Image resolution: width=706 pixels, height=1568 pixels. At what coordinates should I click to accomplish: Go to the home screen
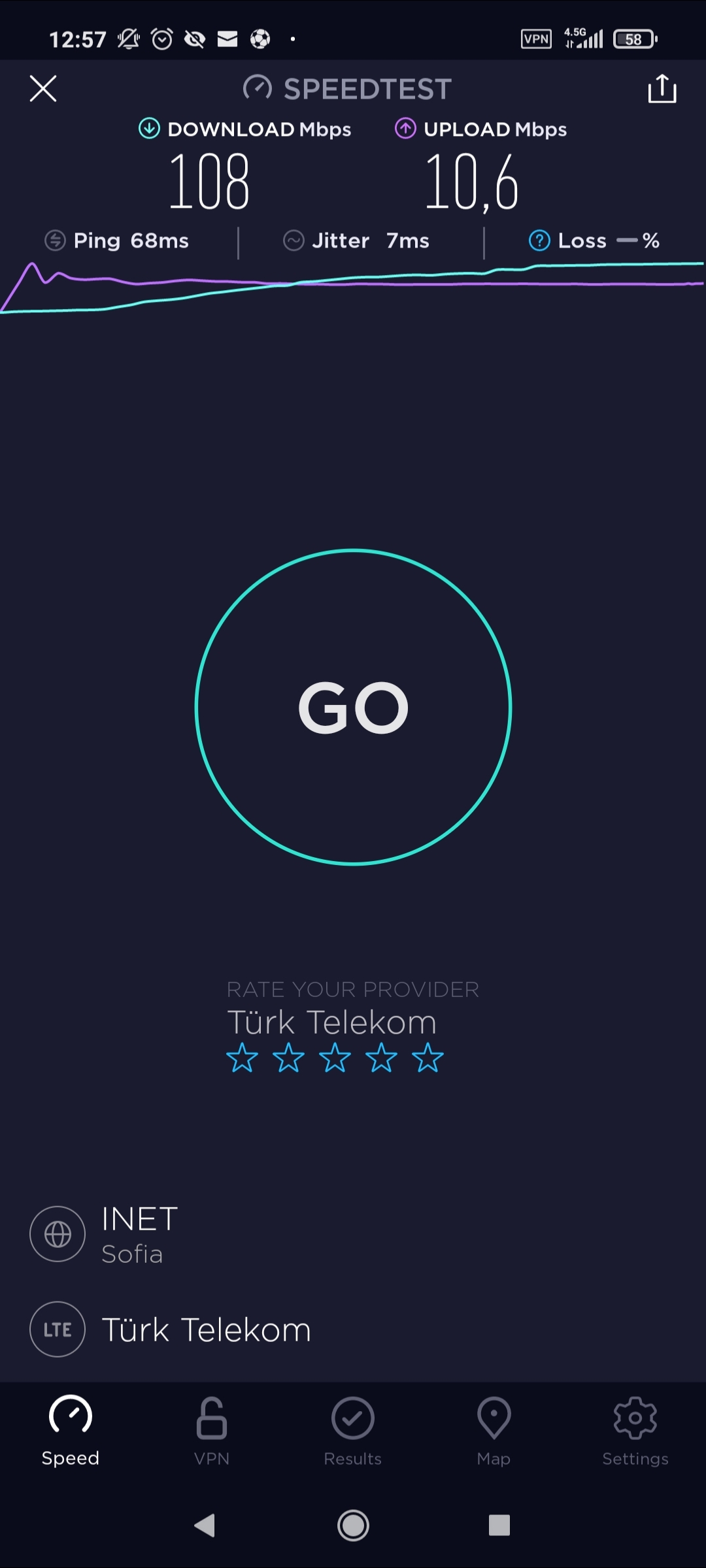coord(353,1526)
